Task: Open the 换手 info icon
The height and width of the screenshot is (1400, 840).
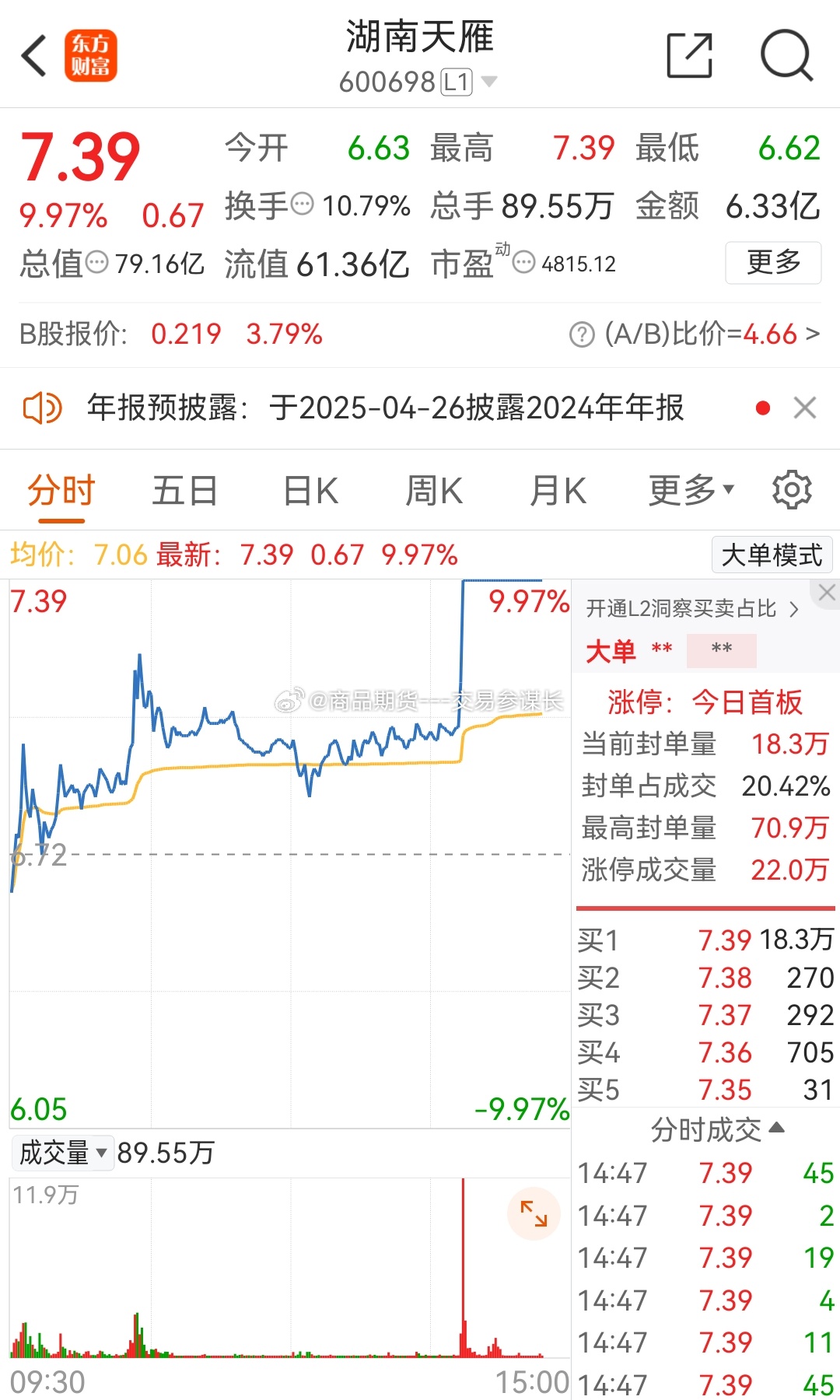Action: (302, 205)
